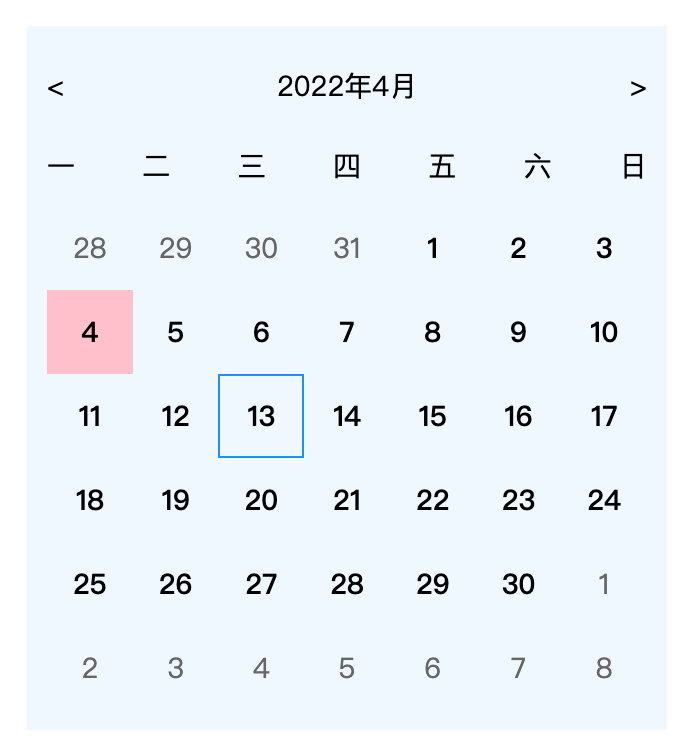
Task: Choose April 24
Action: 604,500
